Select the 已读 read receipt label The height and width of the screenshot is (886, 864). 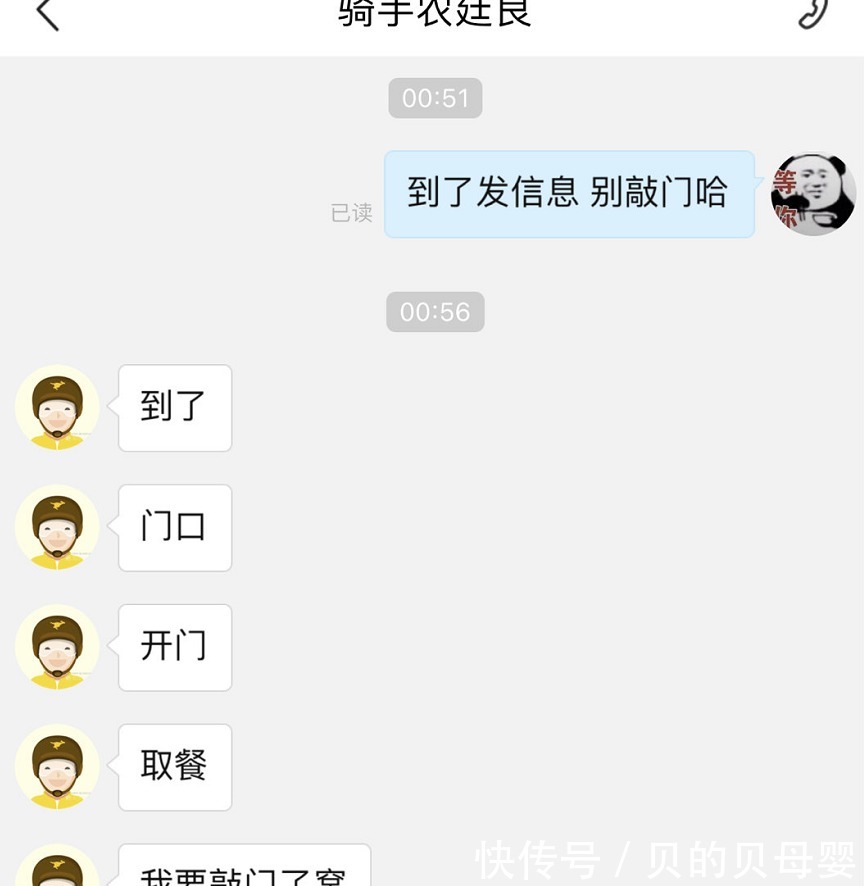pyautogui.click(x=351, y=213)
